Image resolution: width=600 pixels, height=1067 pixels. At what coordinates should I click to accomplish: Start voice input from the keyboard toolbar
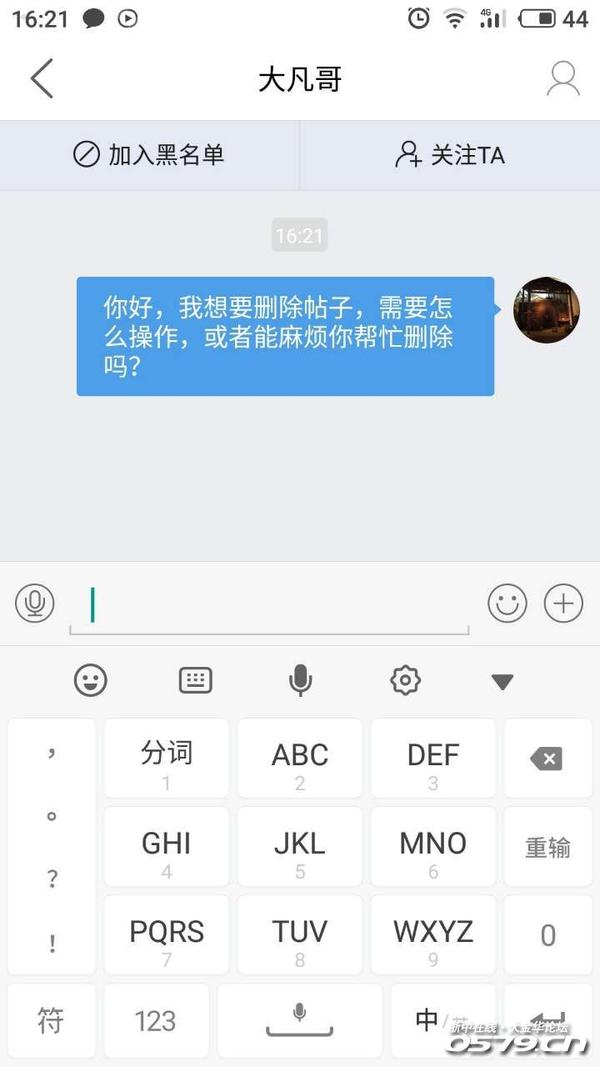[300, 681]
